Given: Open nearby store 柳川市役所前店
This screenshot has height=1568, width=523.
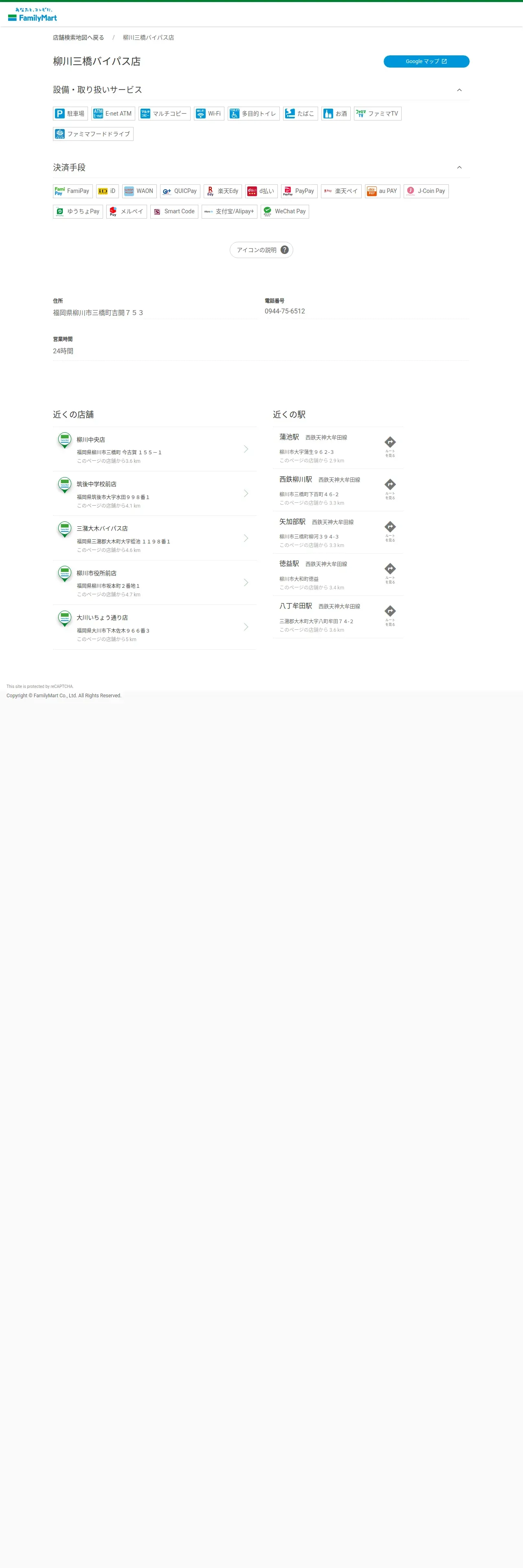Looking at the screenshot, I should [x=154, y=583].
